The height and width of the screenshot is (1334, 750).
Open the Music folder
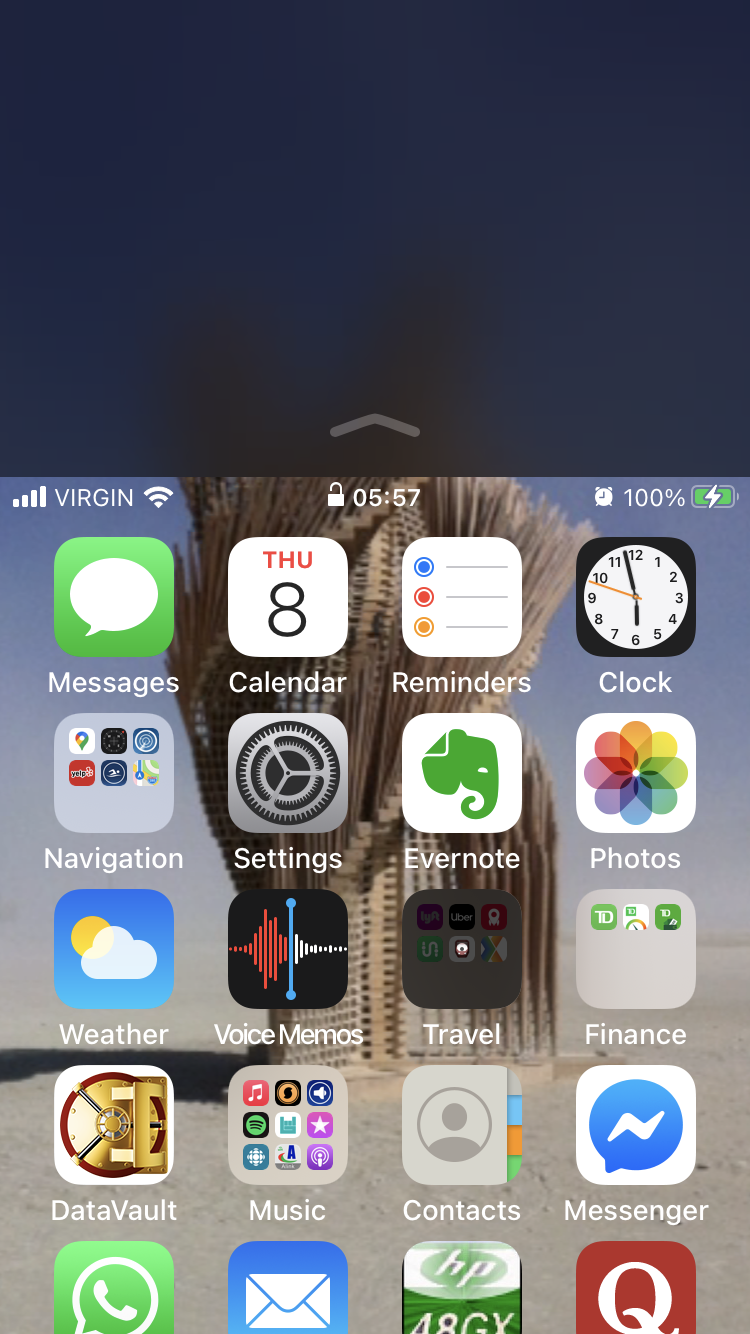[x=288, y=1125]
